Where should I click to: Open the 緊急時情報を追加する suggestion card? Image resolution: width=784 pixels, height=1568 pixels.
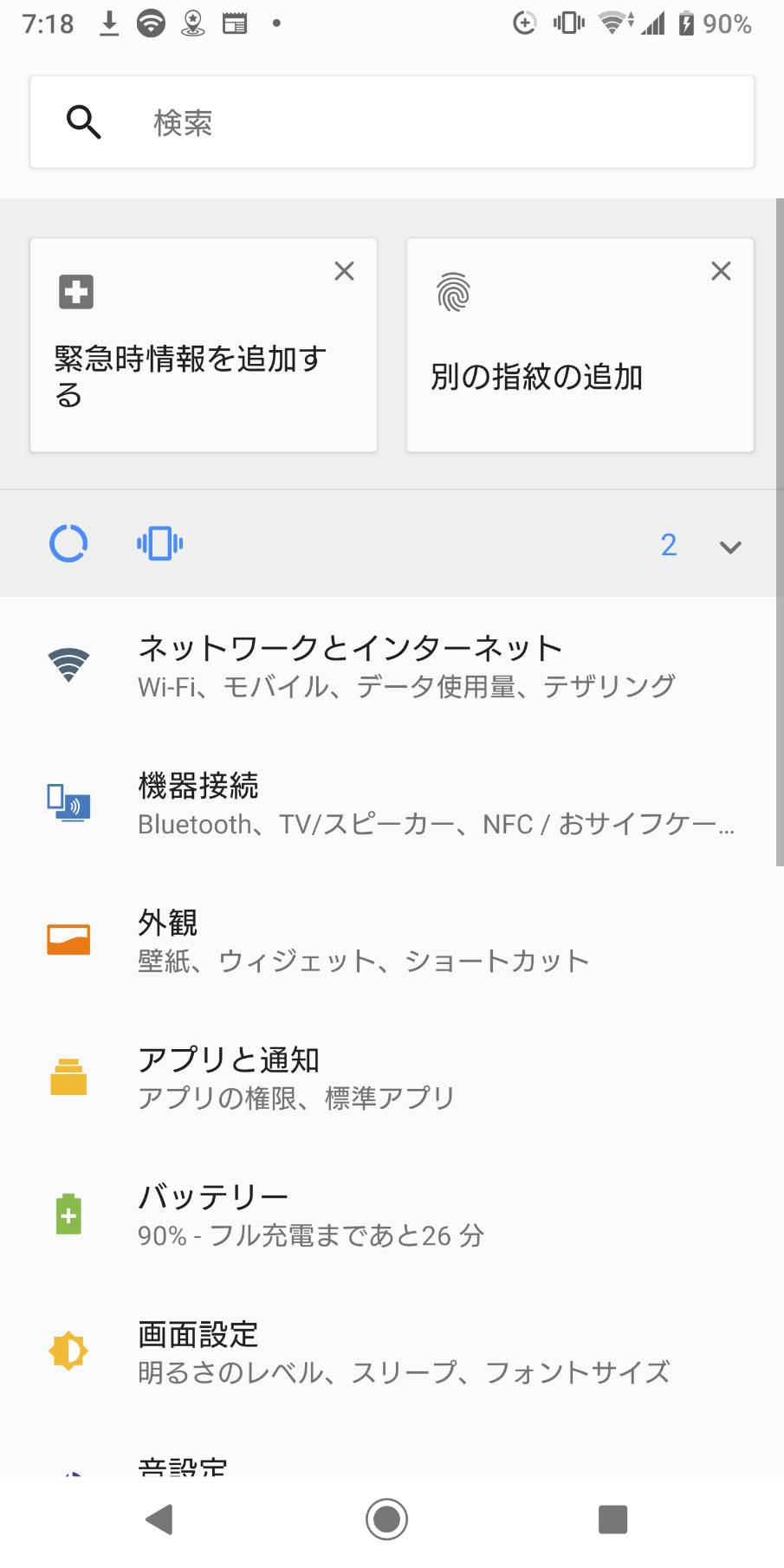(x=204, y=345)
